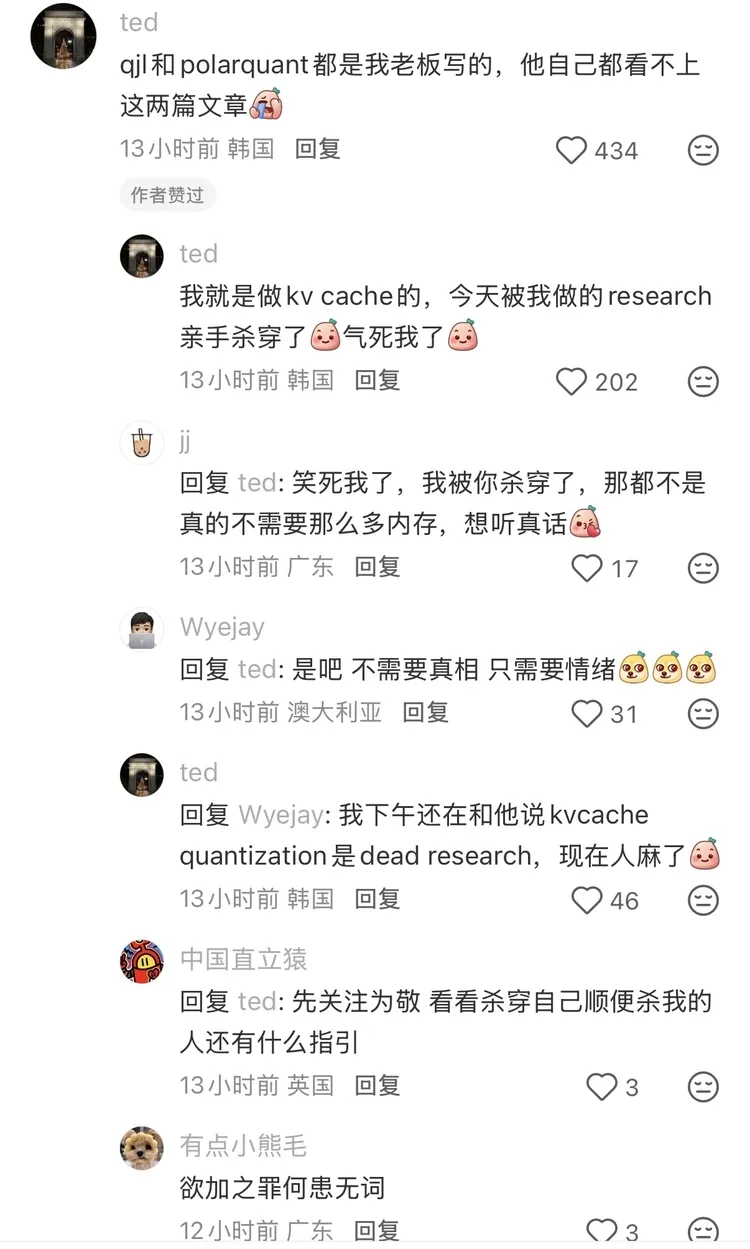Screen dimensions: 750x1249
Task: Dislike jj's reply
Action: 704,568
